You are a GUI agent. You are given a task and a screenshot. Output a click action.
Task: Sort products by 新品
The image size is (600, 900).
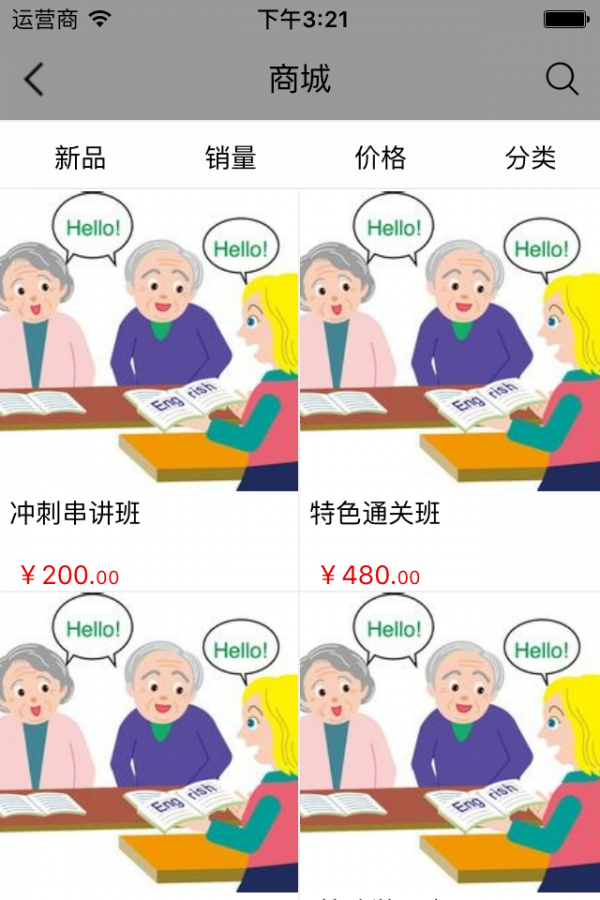(x=80, y=157)
